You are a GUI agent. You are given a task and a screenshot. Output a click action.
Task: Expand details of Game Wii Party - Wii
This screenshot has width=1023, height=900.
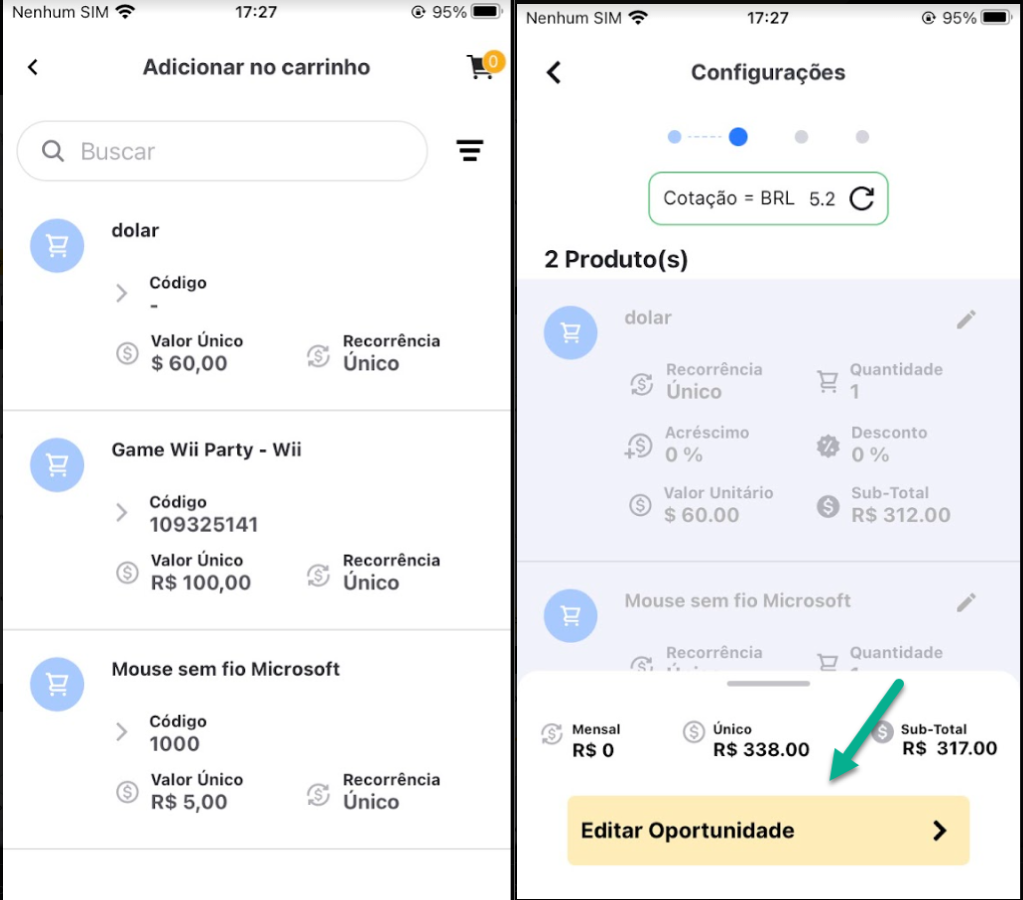pos(122,513)
